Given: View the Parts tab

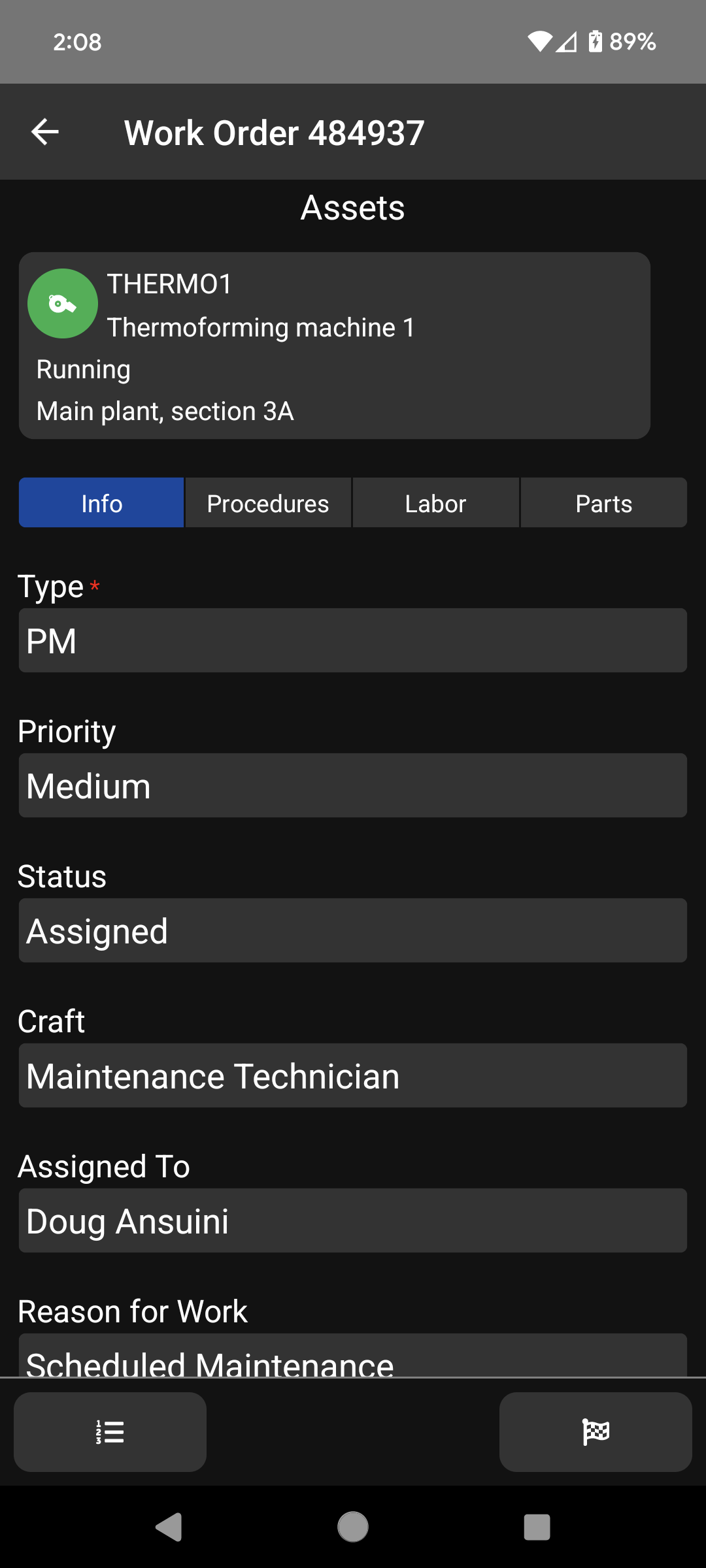Looking at the screenshot, I should (603, 503).
